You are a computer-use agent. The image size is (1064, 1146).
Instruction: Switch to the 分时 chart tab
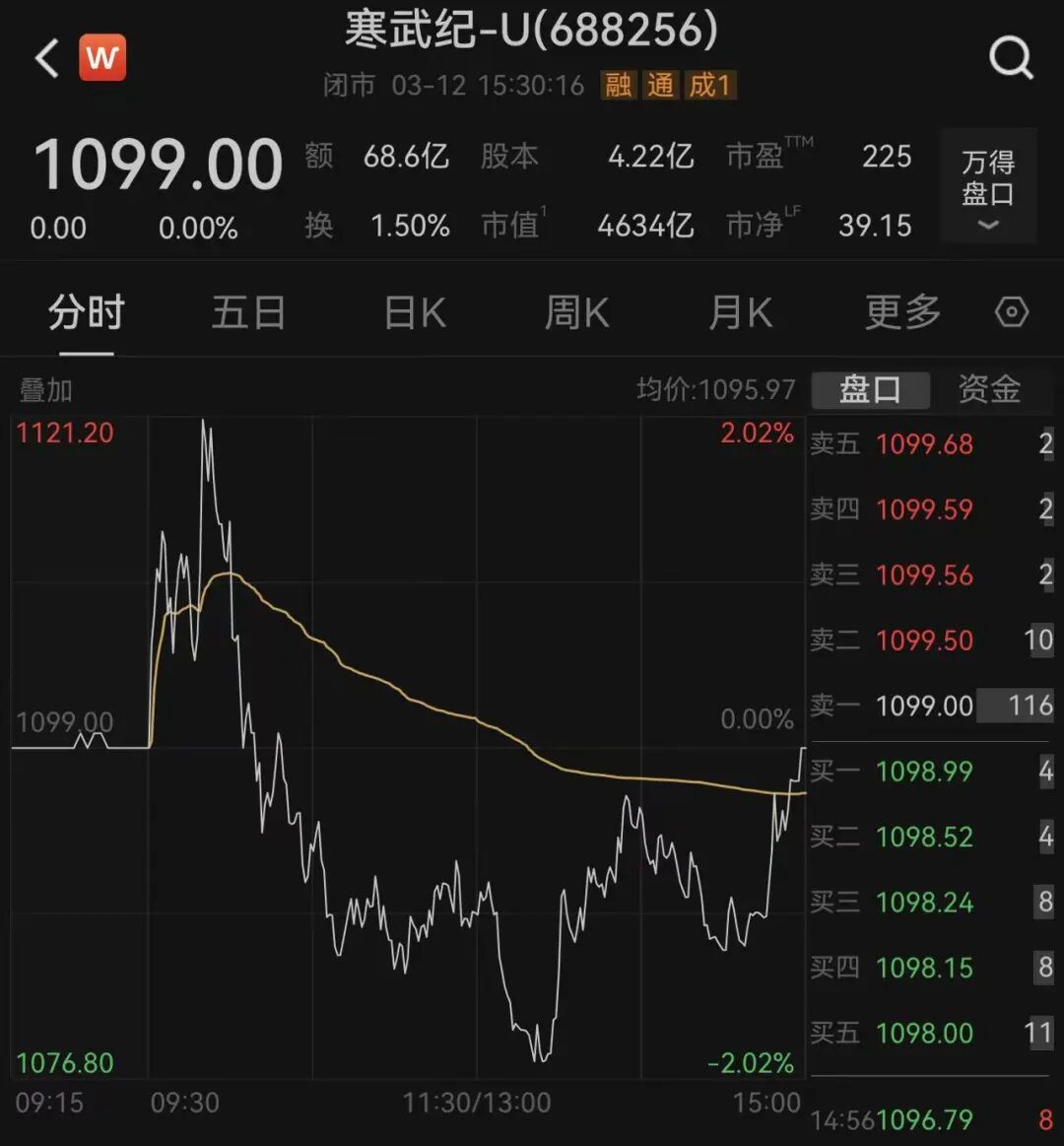pos(87,313)
